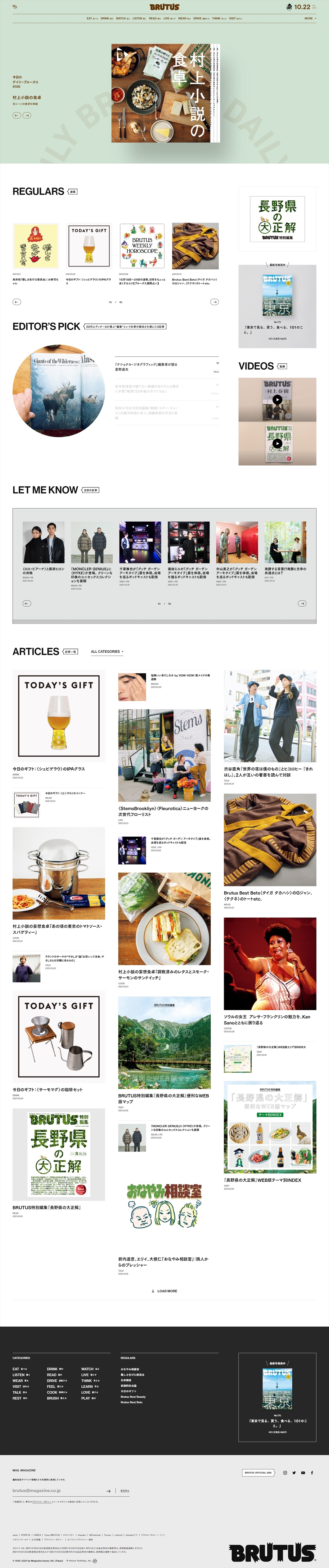Show next page of REGULARS carousel
Screen dimensions: 329x1568
[214, 302]
